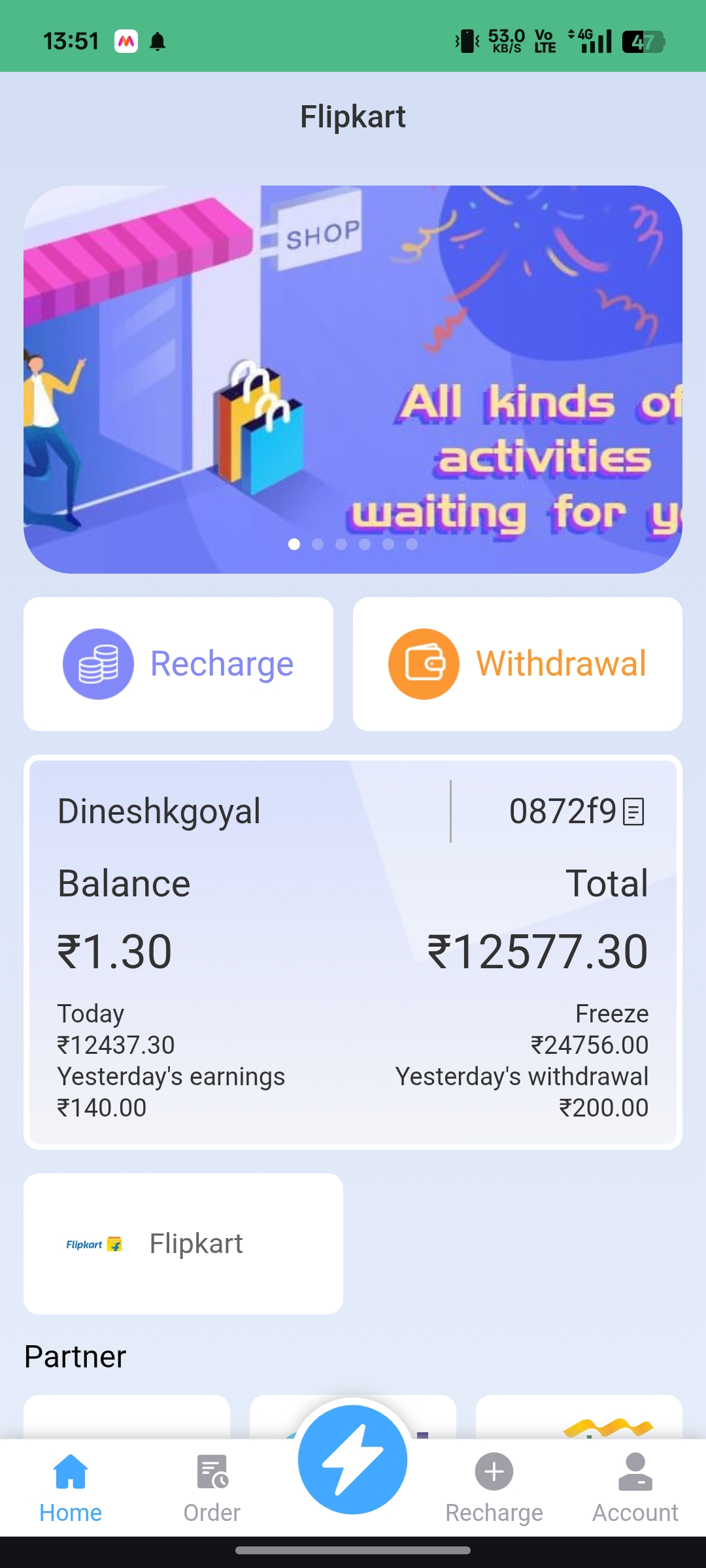
Task: Tap the center lightning bolt button
Action: (x=353, y=1460)
